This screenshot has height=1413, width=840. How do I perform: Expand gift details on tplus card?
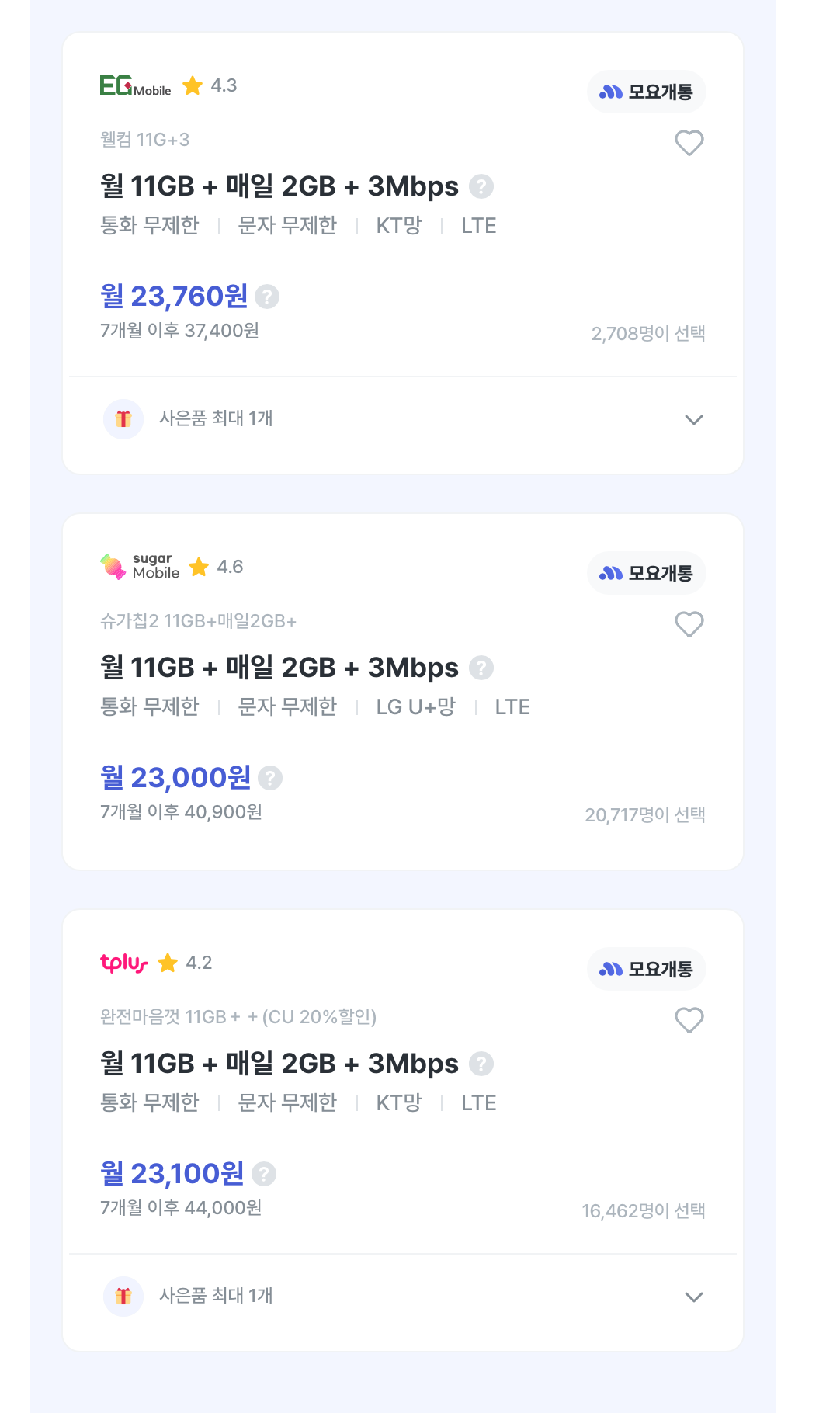(x=693, y=1297)
